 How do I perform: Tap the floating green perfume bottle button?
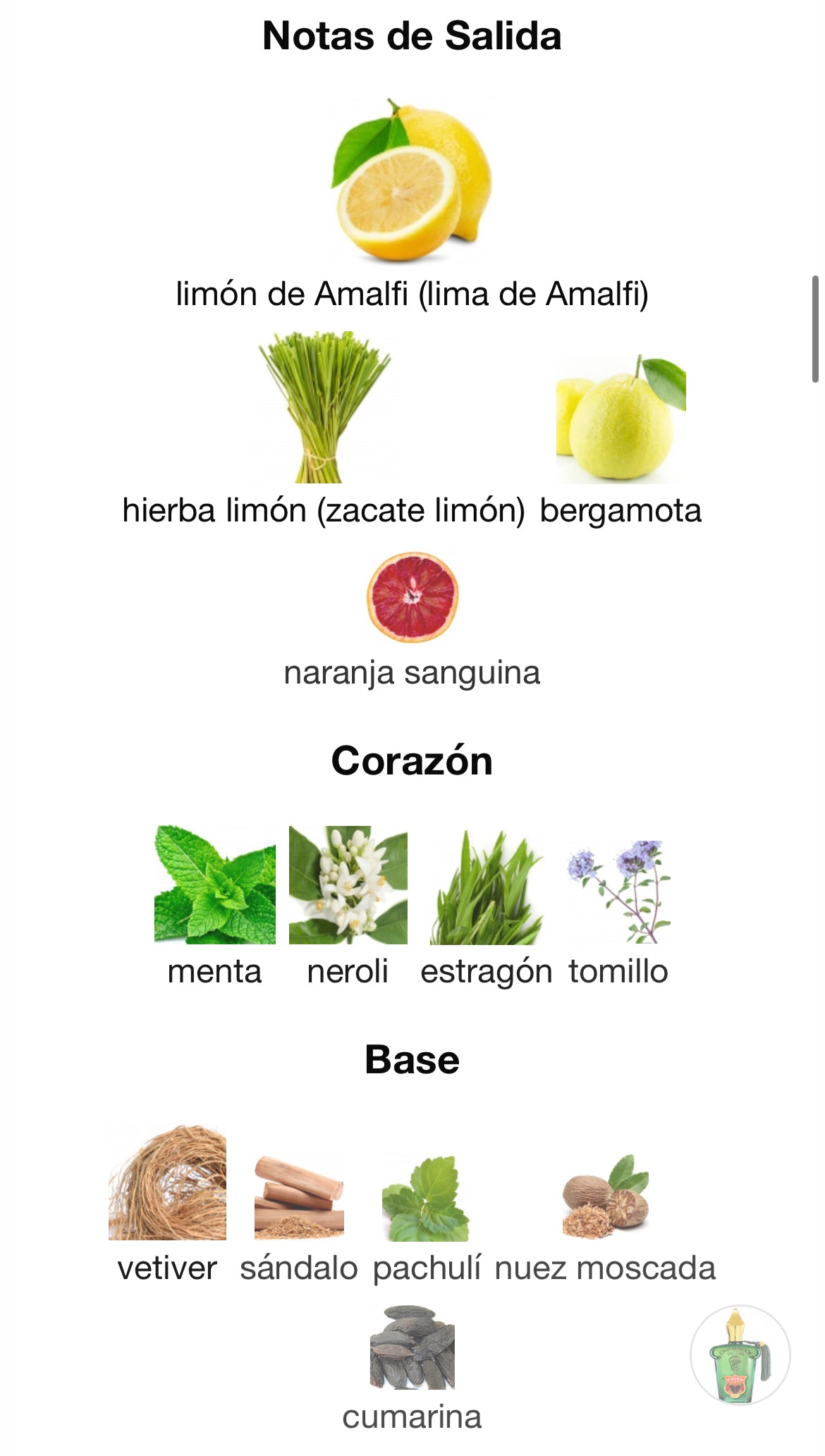pos(740,1355)
